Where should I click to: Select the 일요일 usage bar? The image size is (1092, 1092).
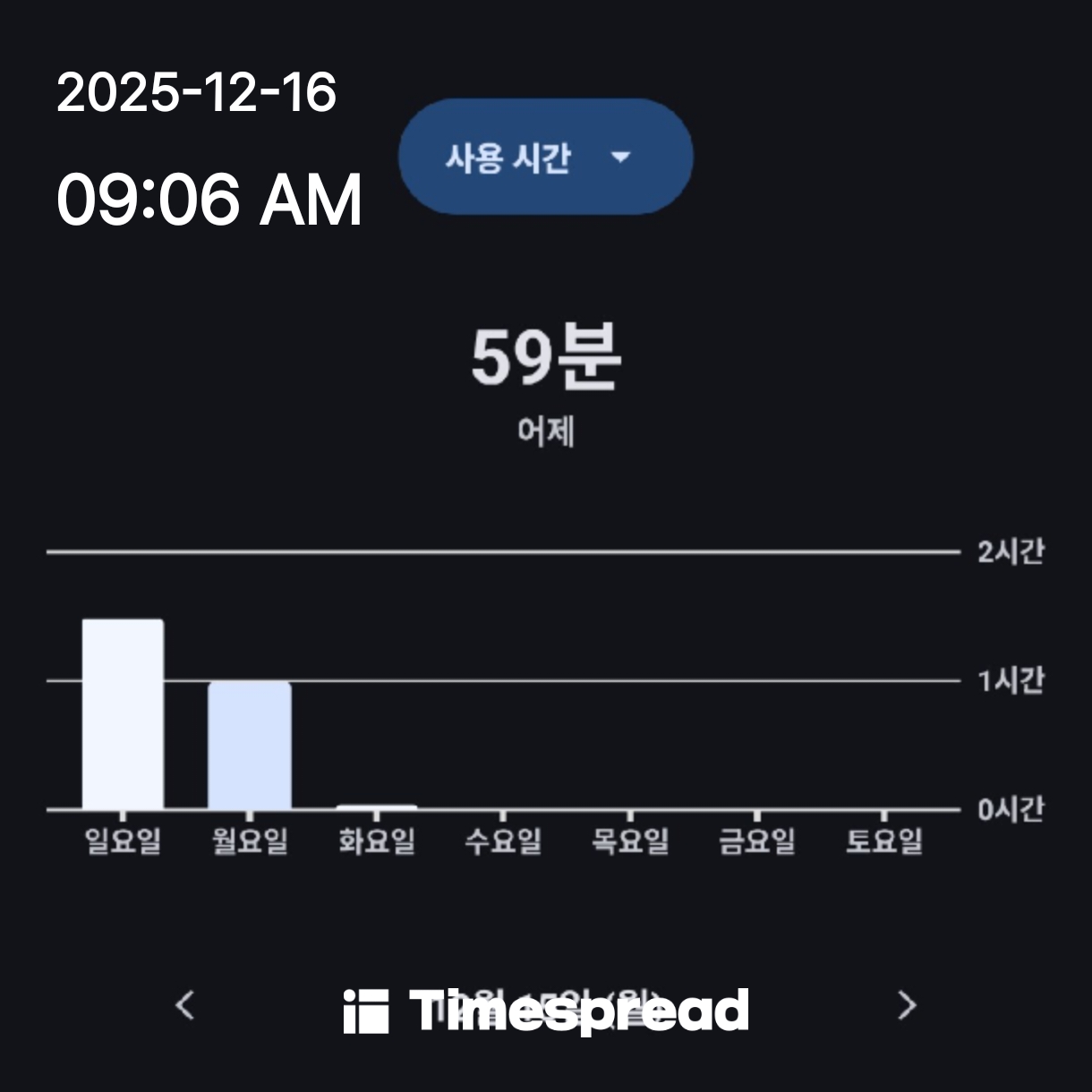(x=123, y=714)
